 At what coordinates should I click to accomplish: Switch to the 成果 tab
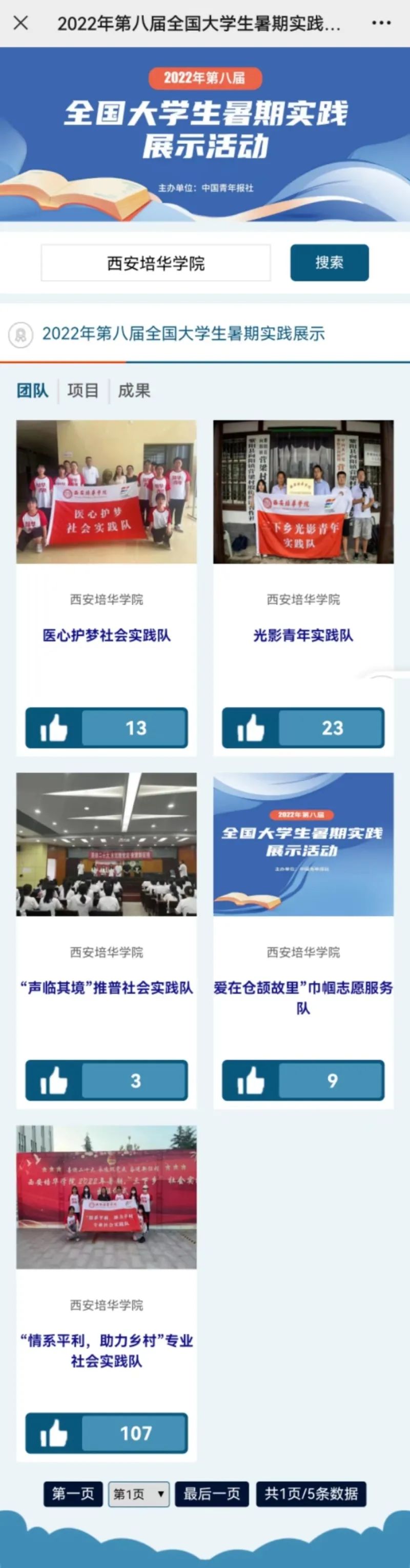click(134, 390)
